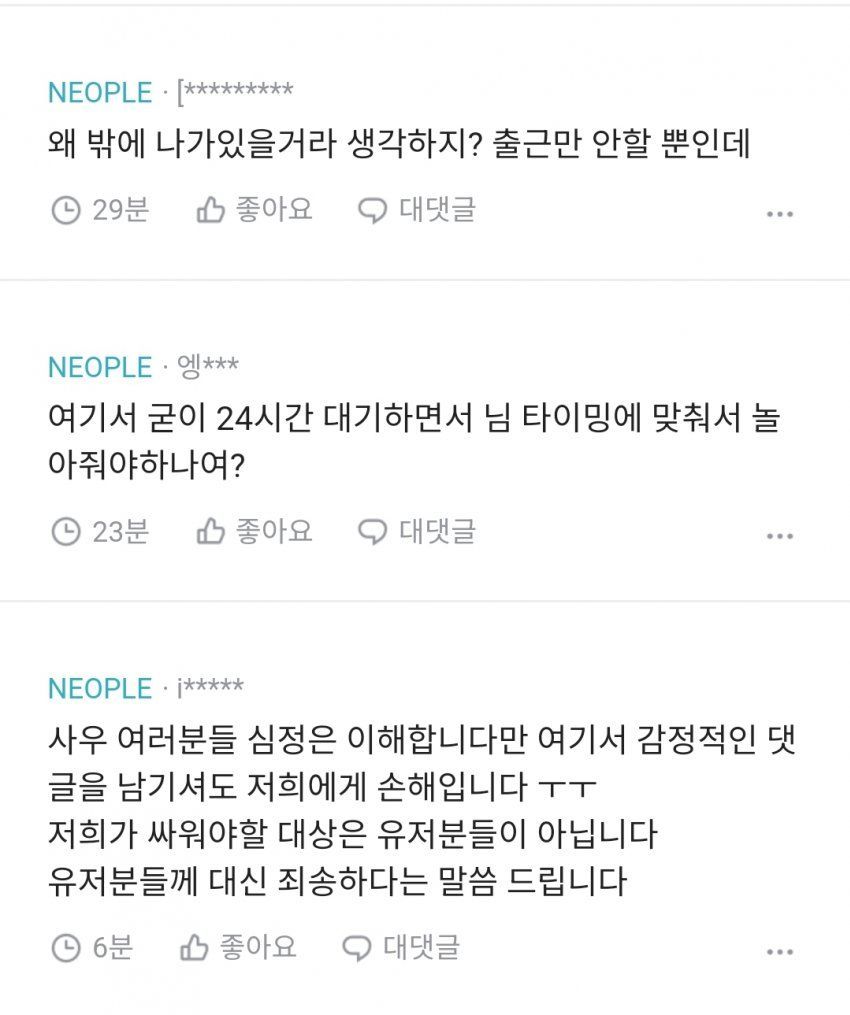850x1015 pixels.
Task: Like the 6분 comment by i*****
Action: tap(238, 947)
